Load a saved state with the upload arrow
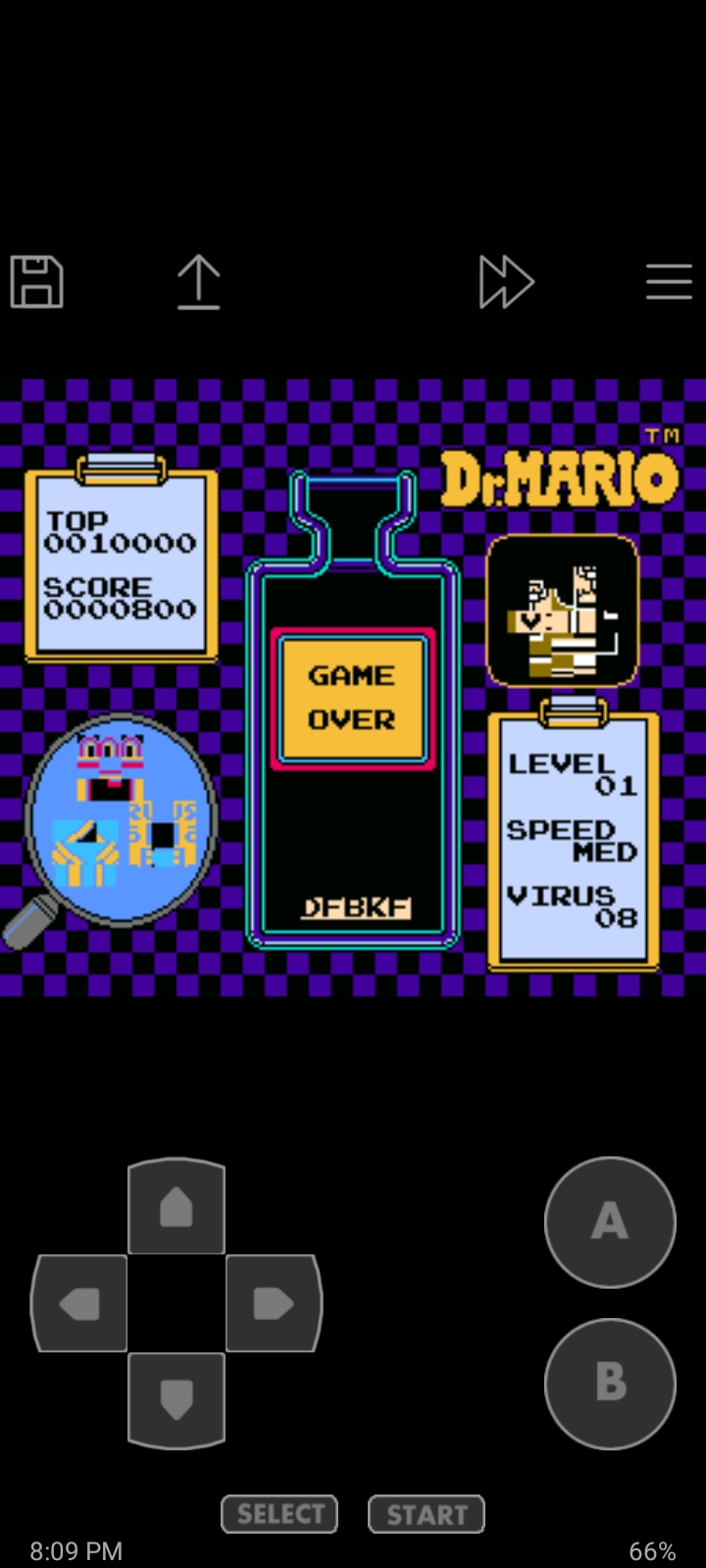706x1568 pixels. point(198,282)
